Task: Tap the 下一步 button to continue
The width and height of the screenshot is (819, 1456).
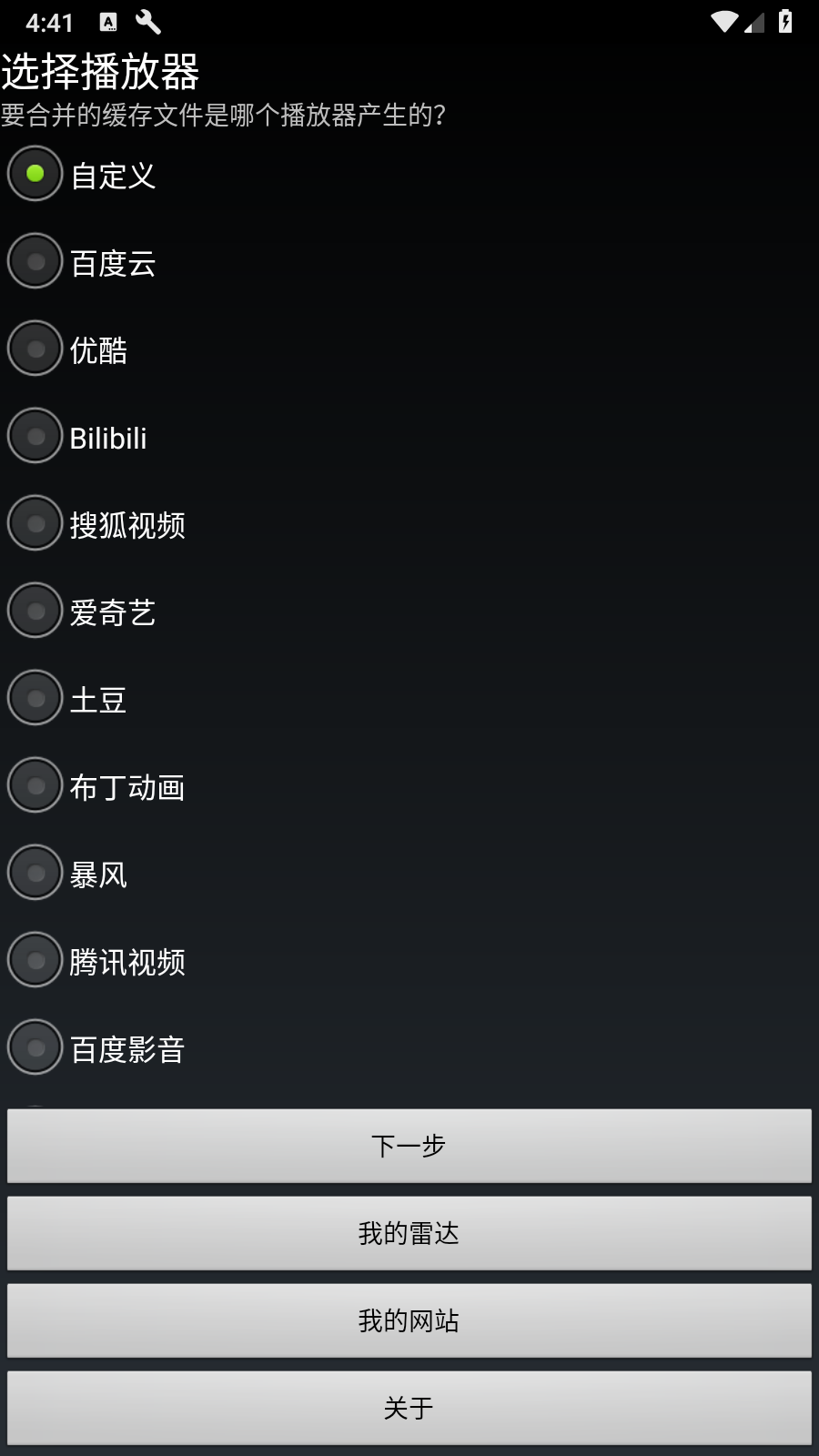Action: pos(409,1146)
